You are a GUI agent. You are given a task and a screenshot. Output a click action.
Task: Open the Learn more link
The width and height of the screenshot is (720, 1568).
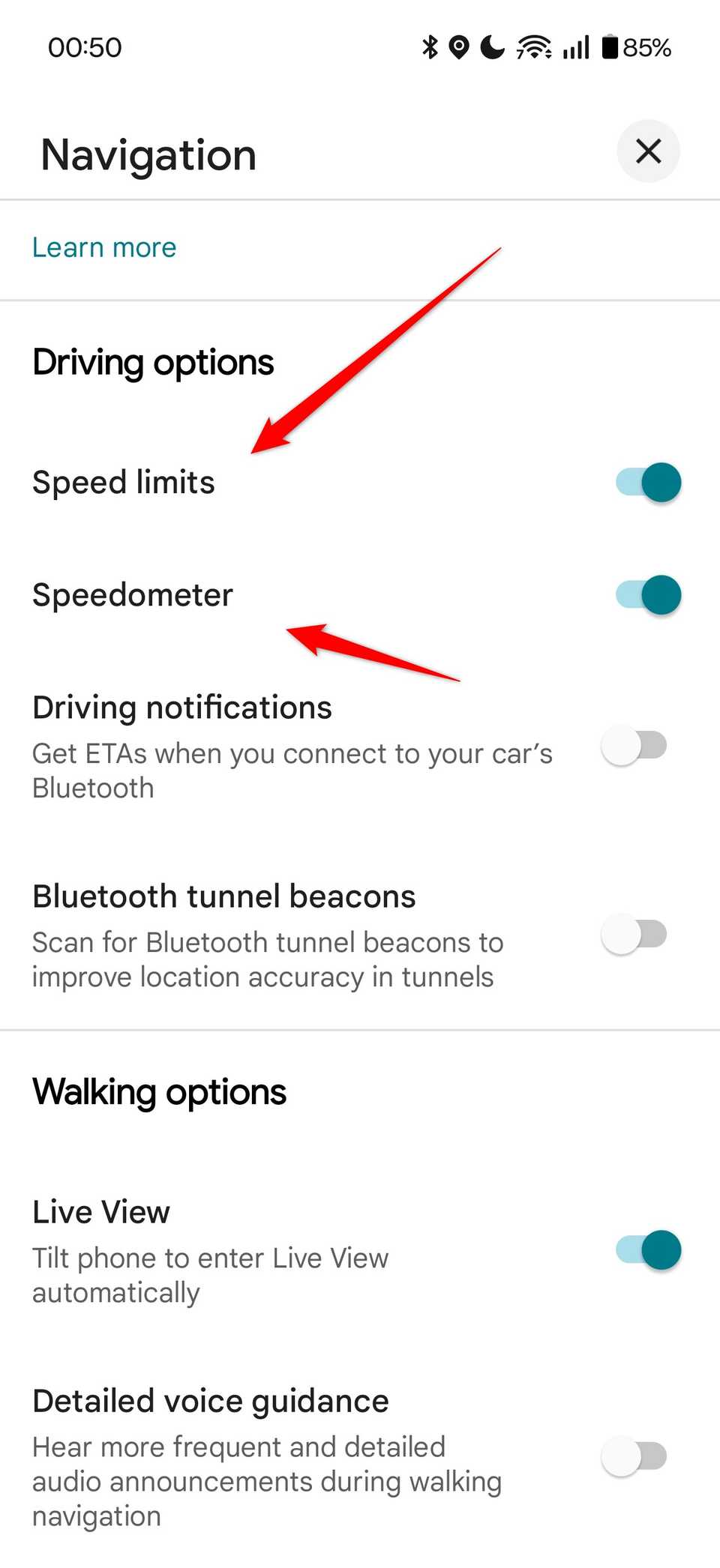[x=104, y=247]
